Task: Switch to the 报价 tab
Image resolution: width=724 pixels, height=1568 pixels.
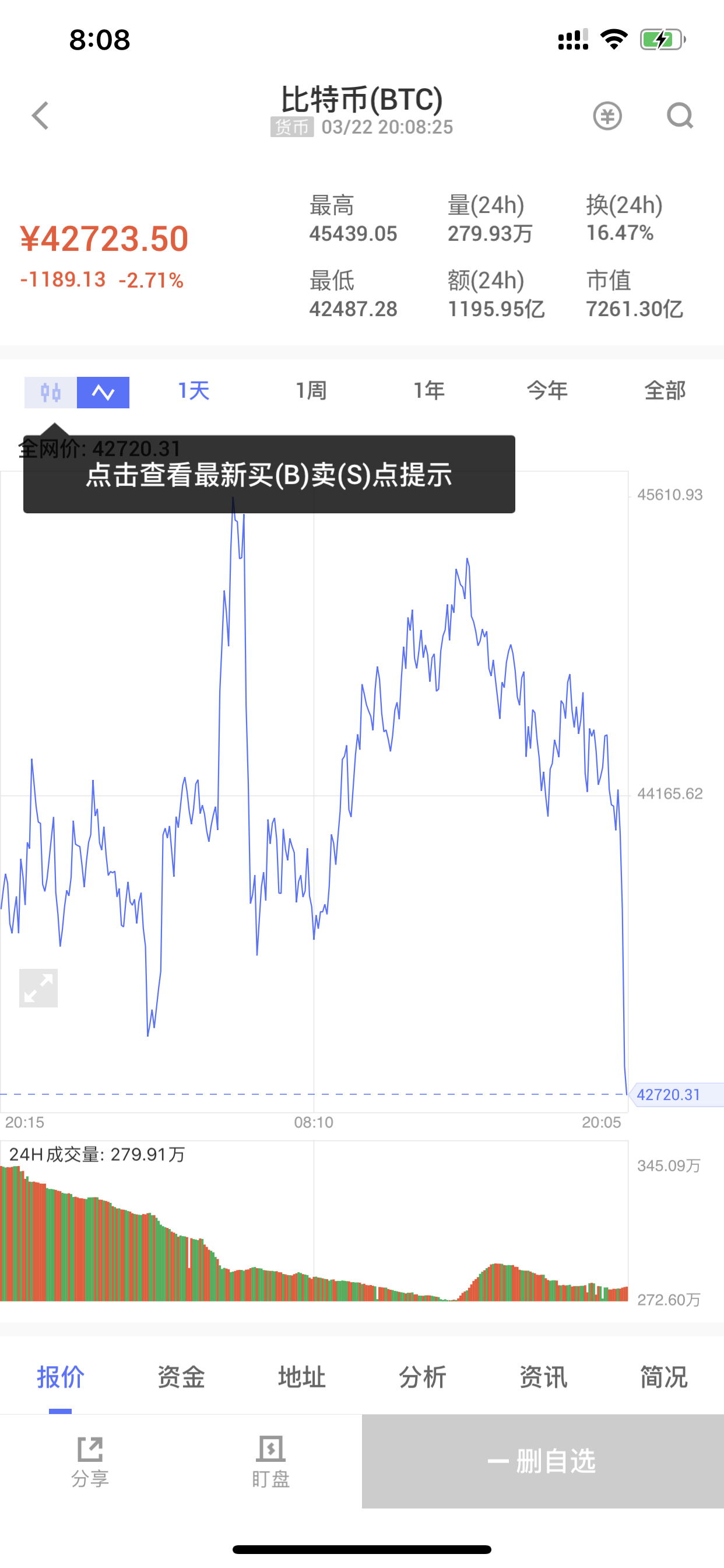Action: [60, 1377]
